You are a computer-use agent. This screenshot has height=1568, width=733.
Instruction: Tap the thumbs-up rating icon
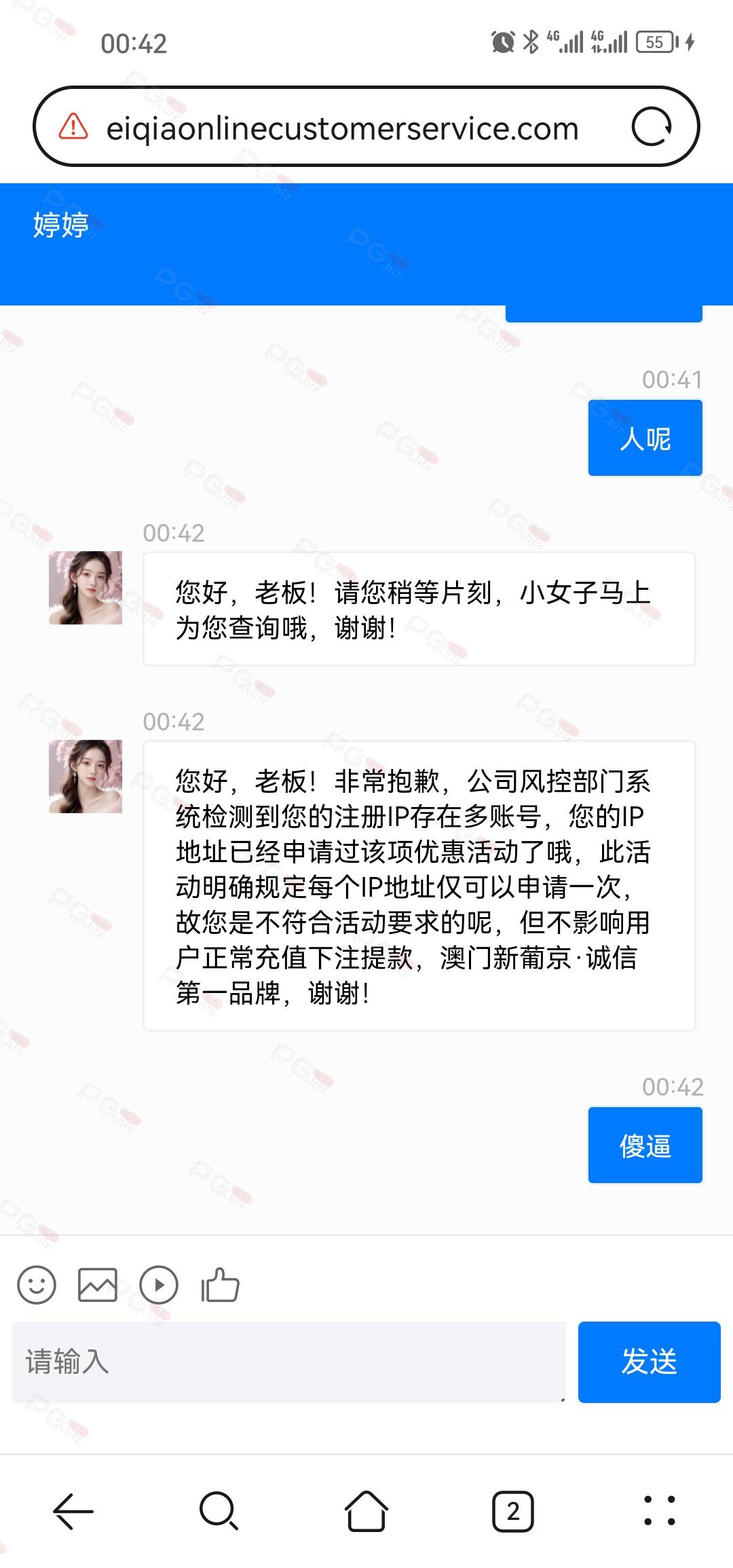(220, 1284)
